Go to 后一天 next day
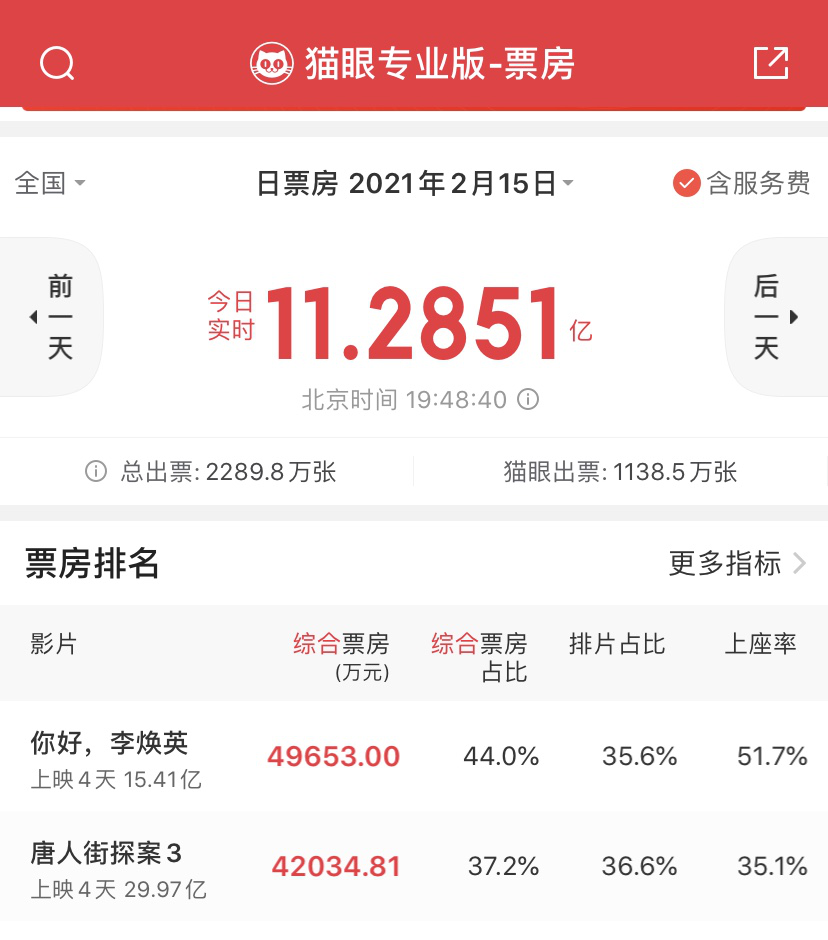 772,317
